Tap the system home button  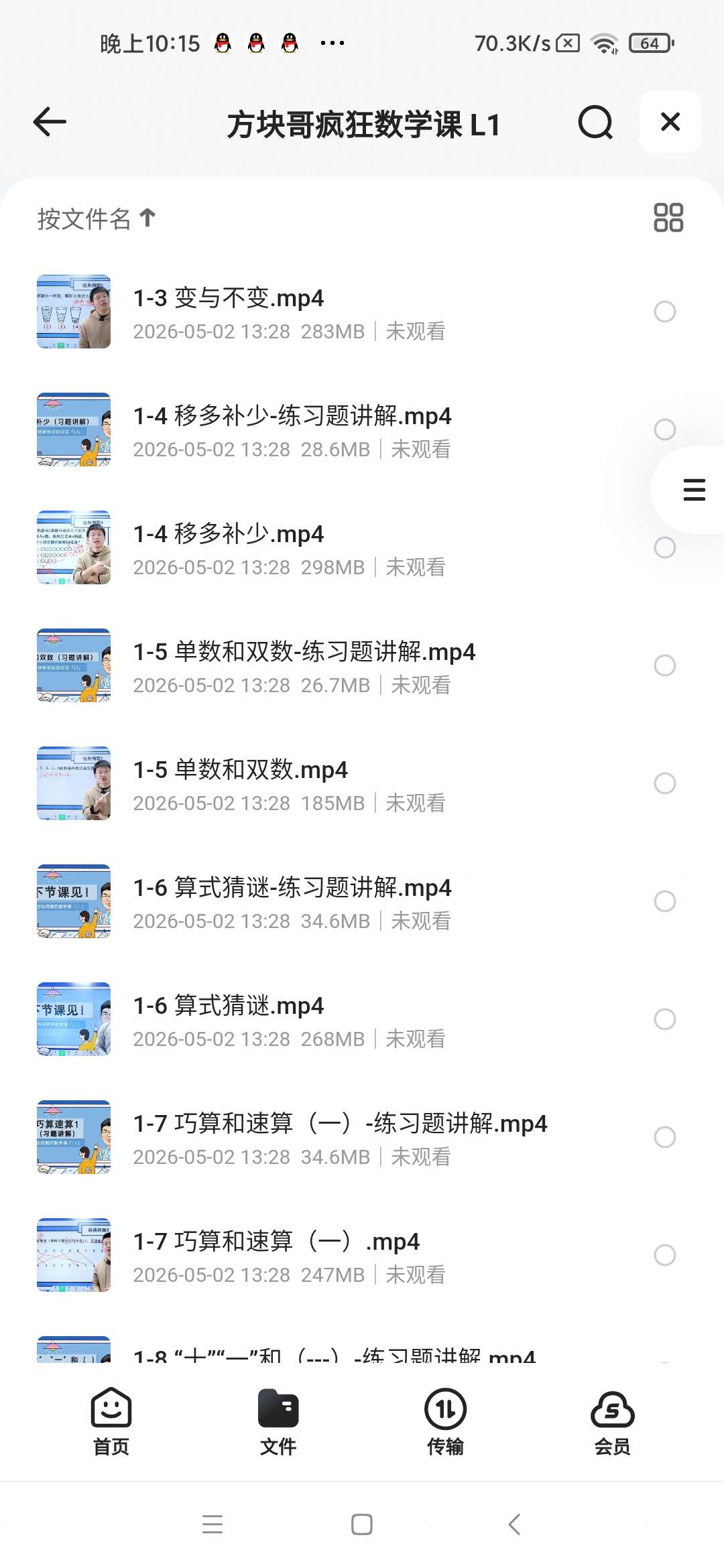click(362, 1524)
